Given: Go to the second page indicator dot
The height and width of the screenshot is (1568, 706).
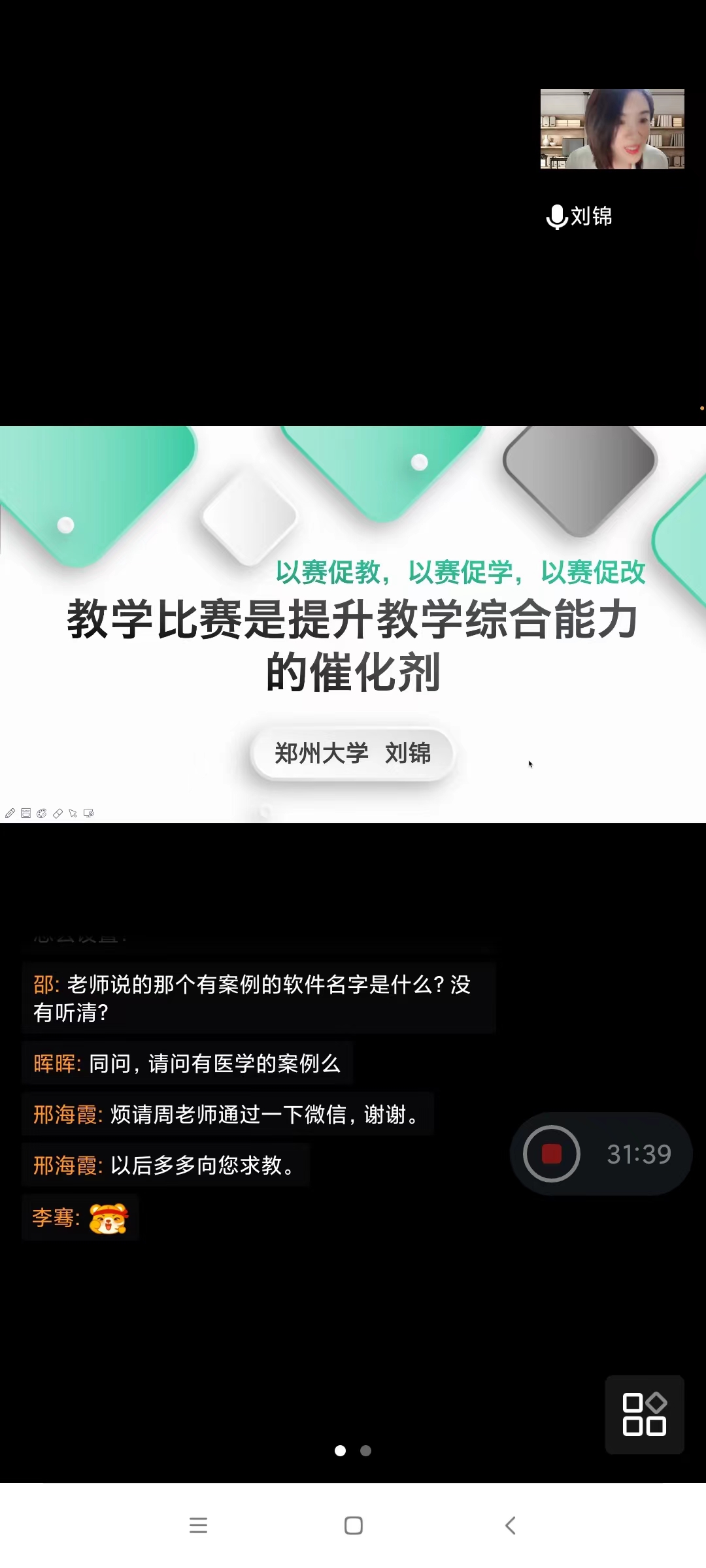Looking at the screenshot, I should [366, 1450].
